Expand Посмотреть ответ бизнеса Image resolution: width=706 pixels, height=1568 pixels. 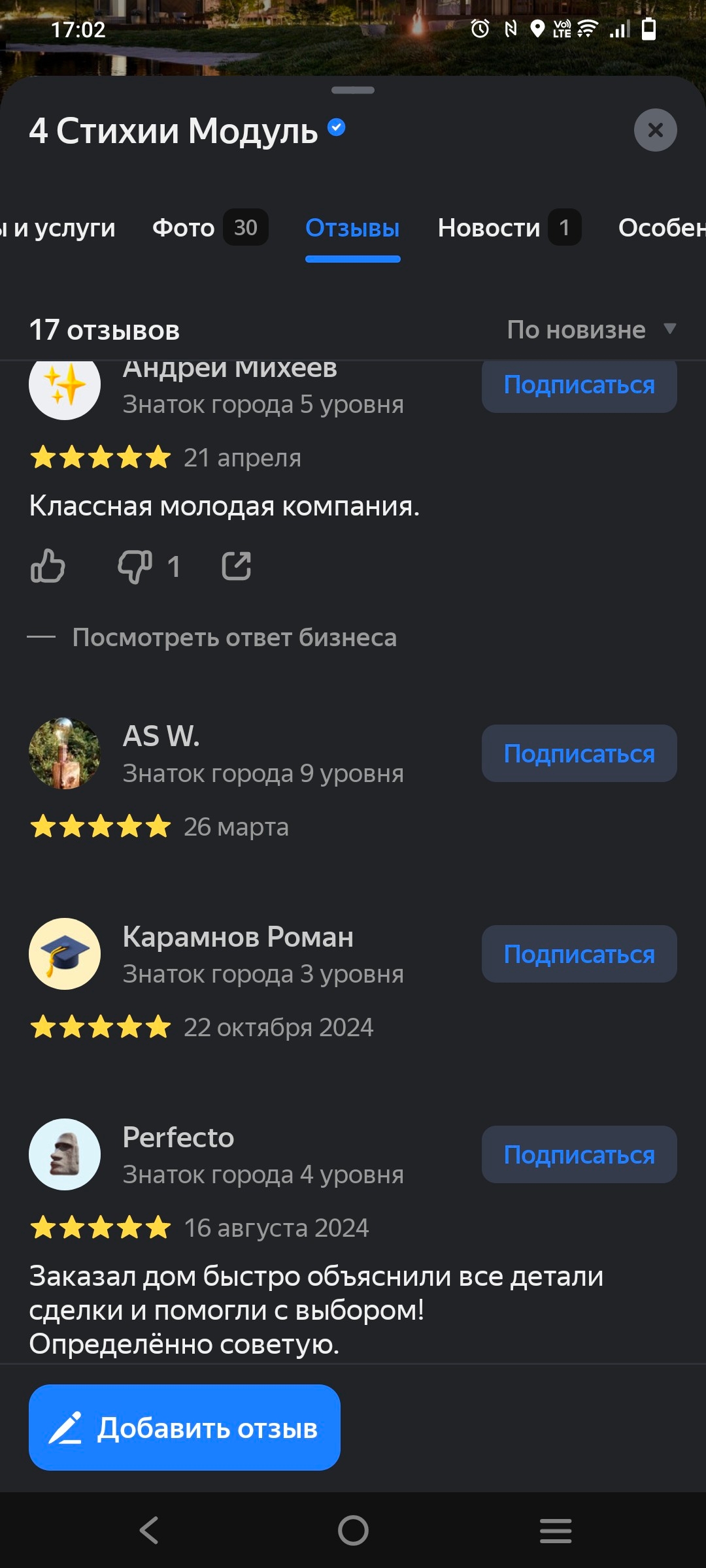[x=234, y=638]
